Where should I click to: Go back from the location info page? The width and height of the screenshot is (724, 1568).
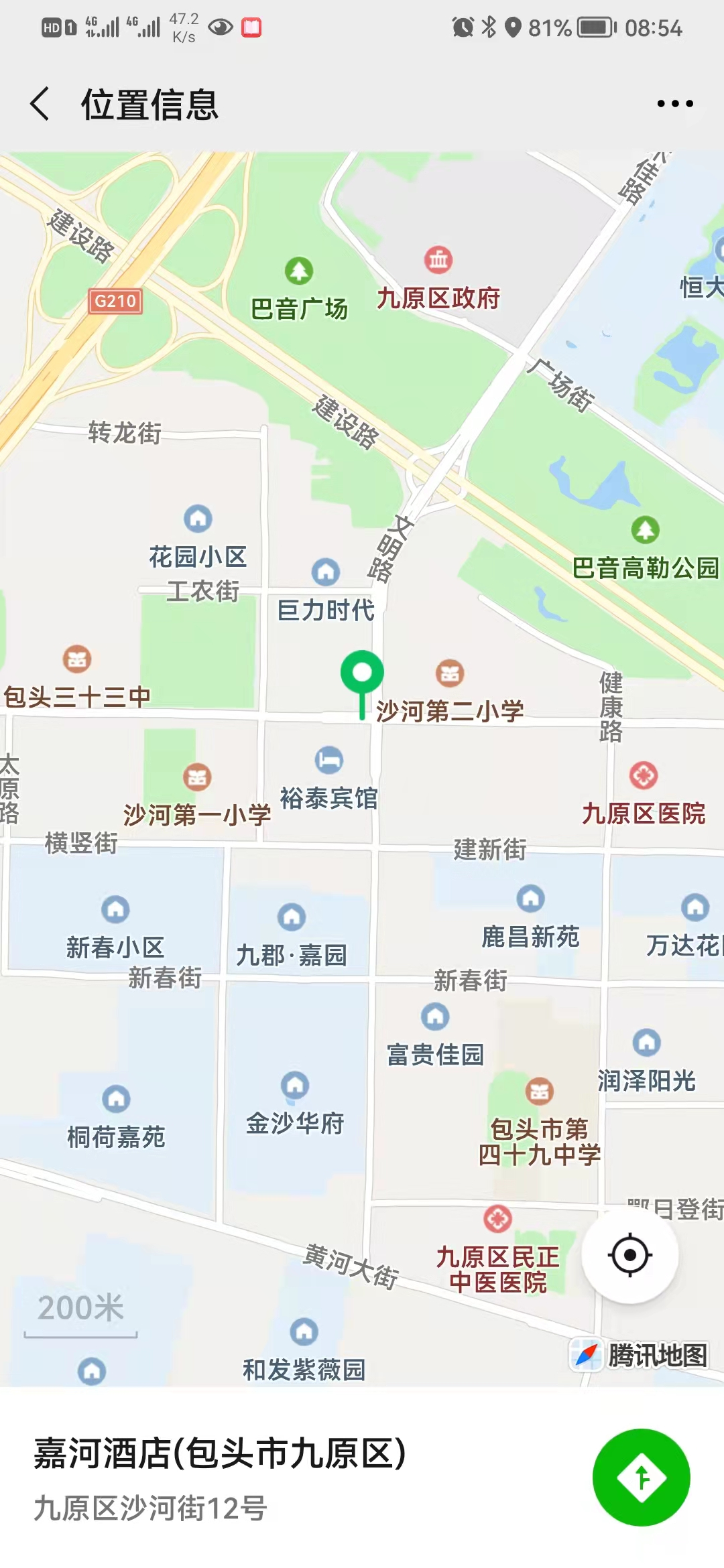[x=40, y=104]
